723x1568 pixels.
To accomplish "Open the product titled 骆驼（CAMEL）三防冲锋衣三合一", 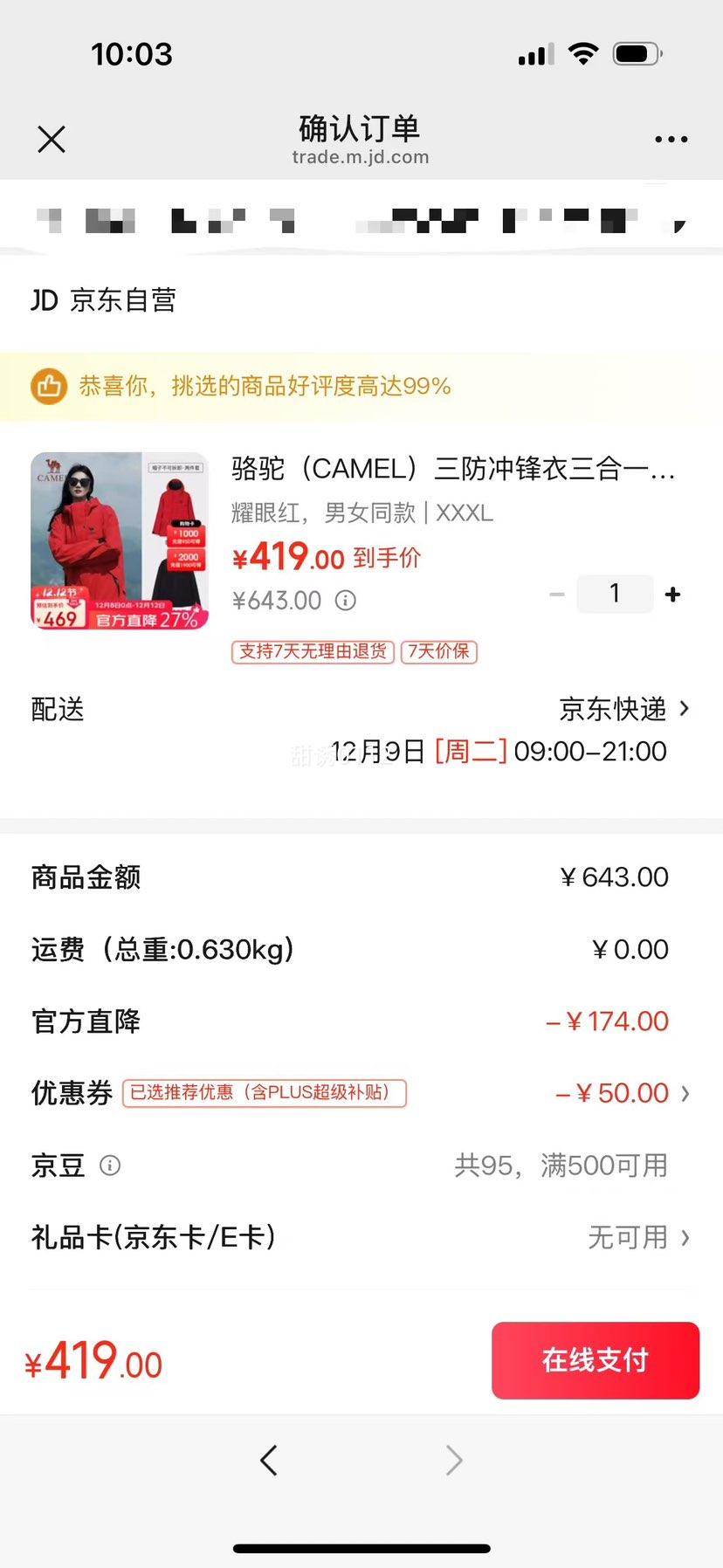I will coord(454,469).
